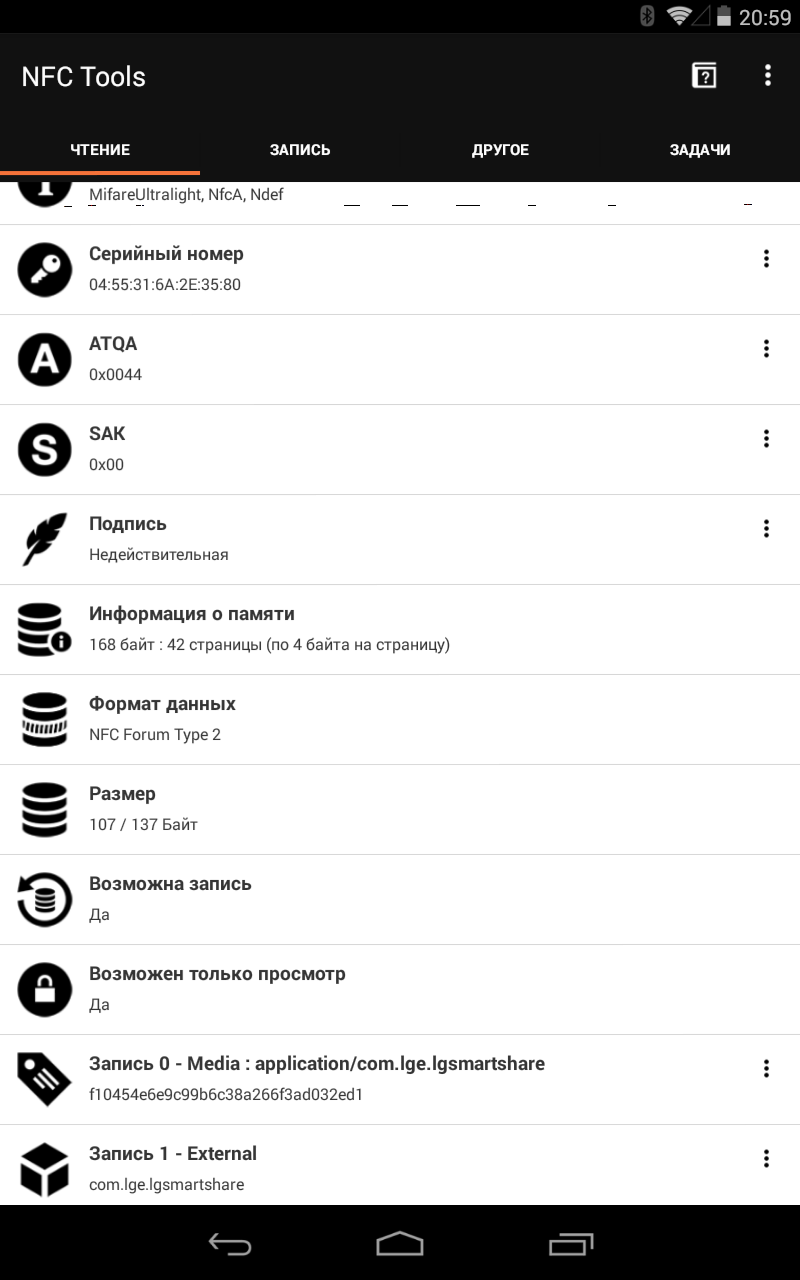This screenshot has width=800, height=1280.
Task: Go back with the system back button
Action: (229, 1244)
